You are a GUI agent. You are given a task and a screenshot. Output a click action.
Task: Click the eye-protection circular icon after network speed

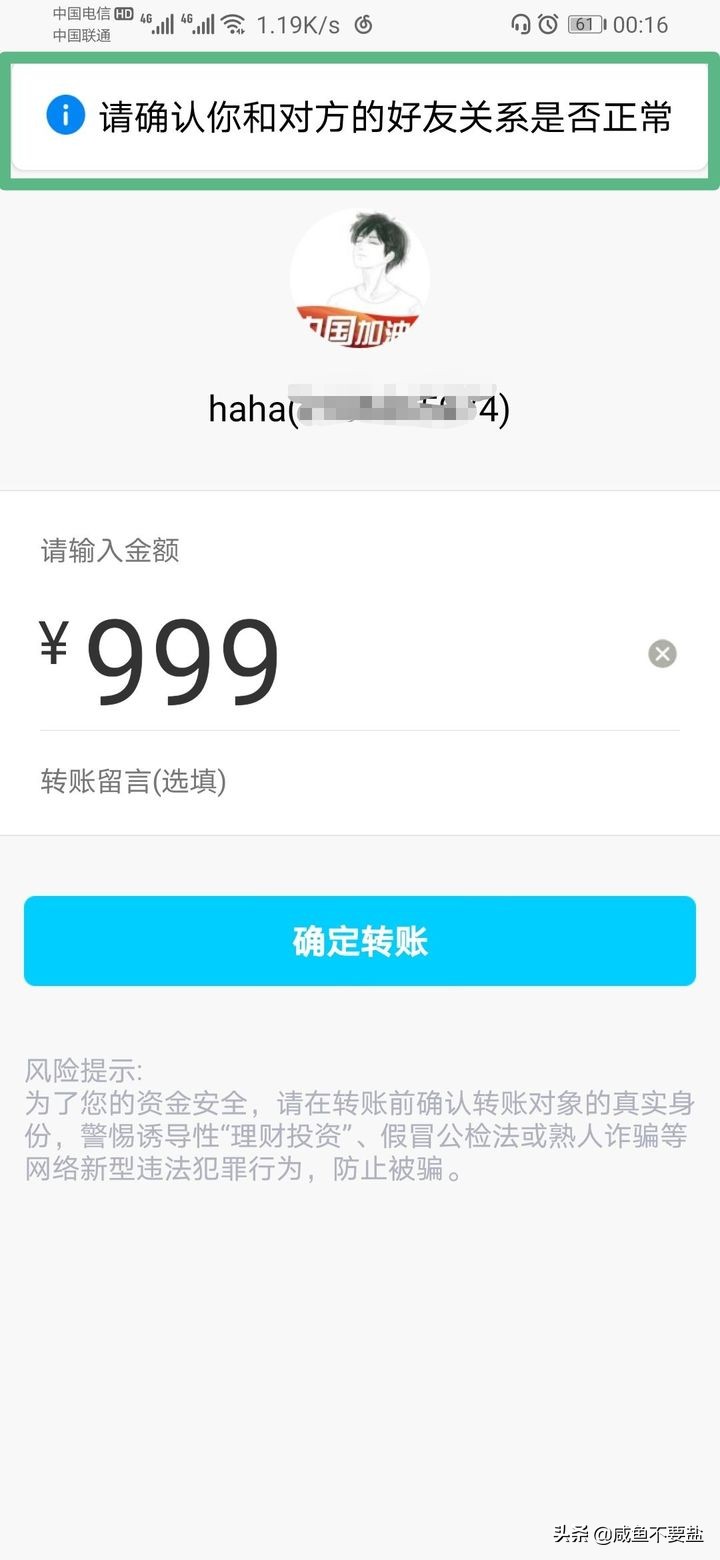(x=363, y=25)
